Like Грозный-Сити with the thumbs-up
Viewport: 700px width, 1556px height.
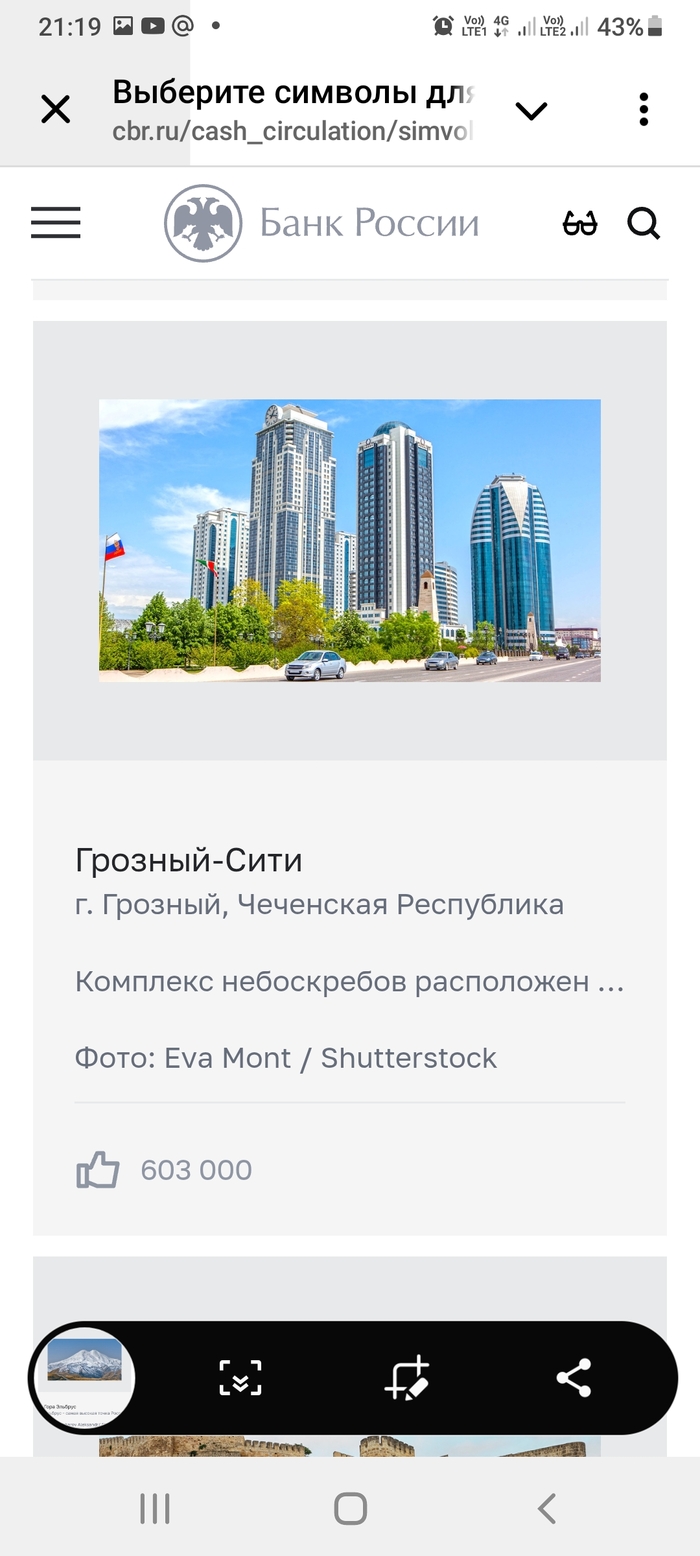[98, 1169]
